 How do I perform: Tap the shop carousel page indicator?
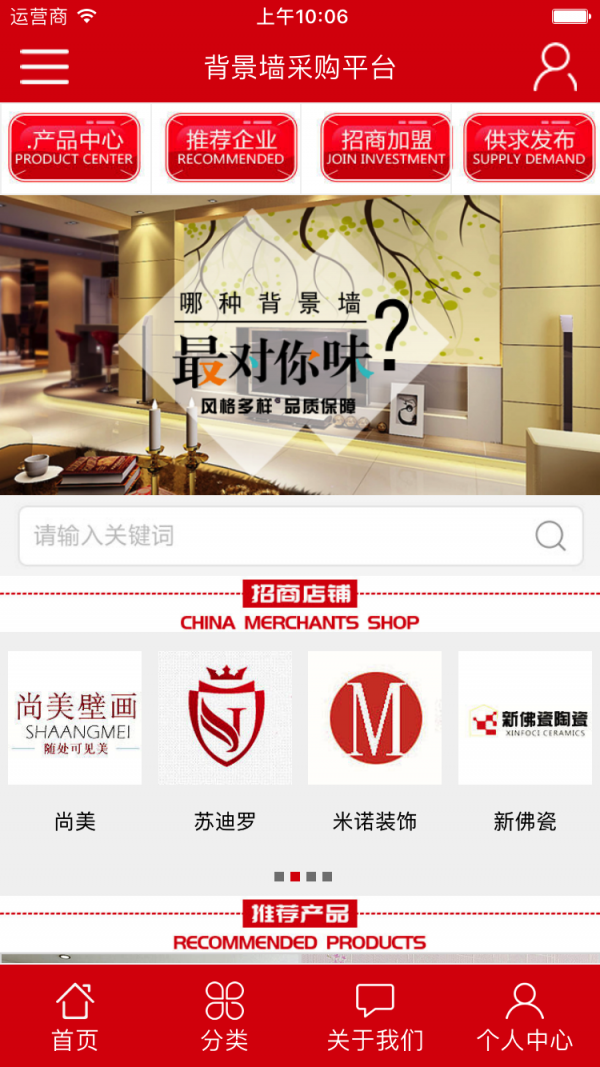(303, 877)
